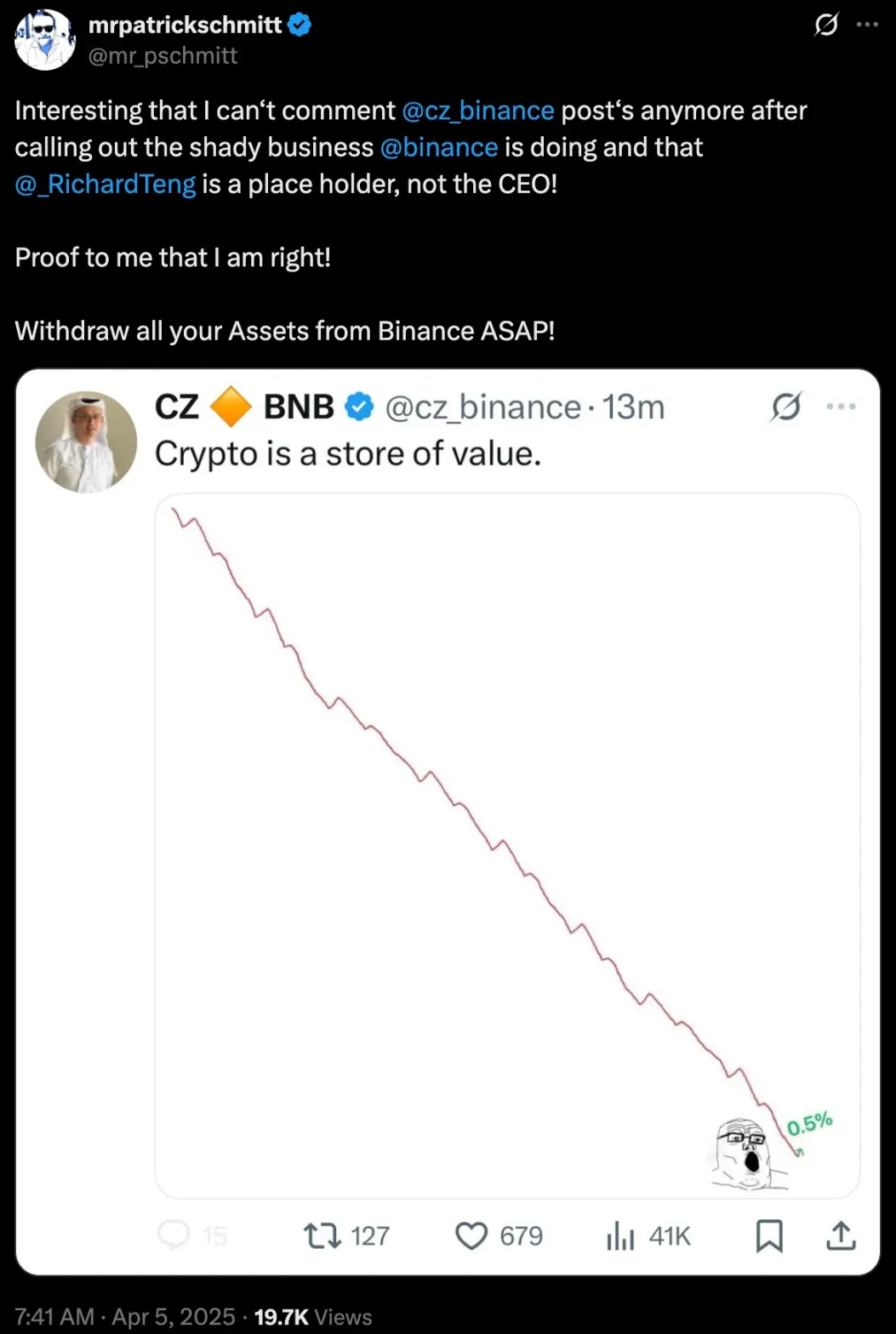This screenshot has height=1334, width=896.
Task: Open the 7:41 AM Apr 5, 2025 timestamp
Action: 124,1317
